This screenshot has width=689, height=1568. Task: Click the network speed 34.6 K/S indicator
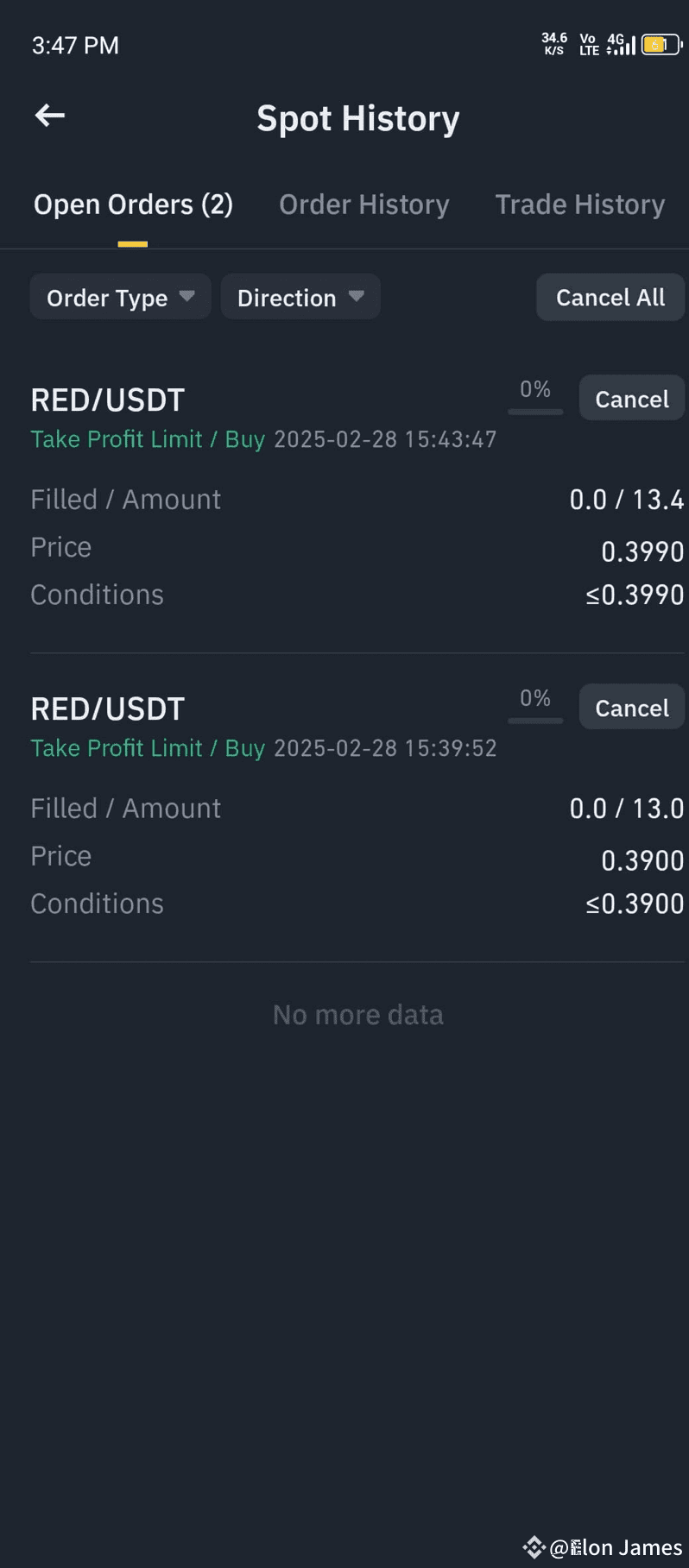pos(553,43)
